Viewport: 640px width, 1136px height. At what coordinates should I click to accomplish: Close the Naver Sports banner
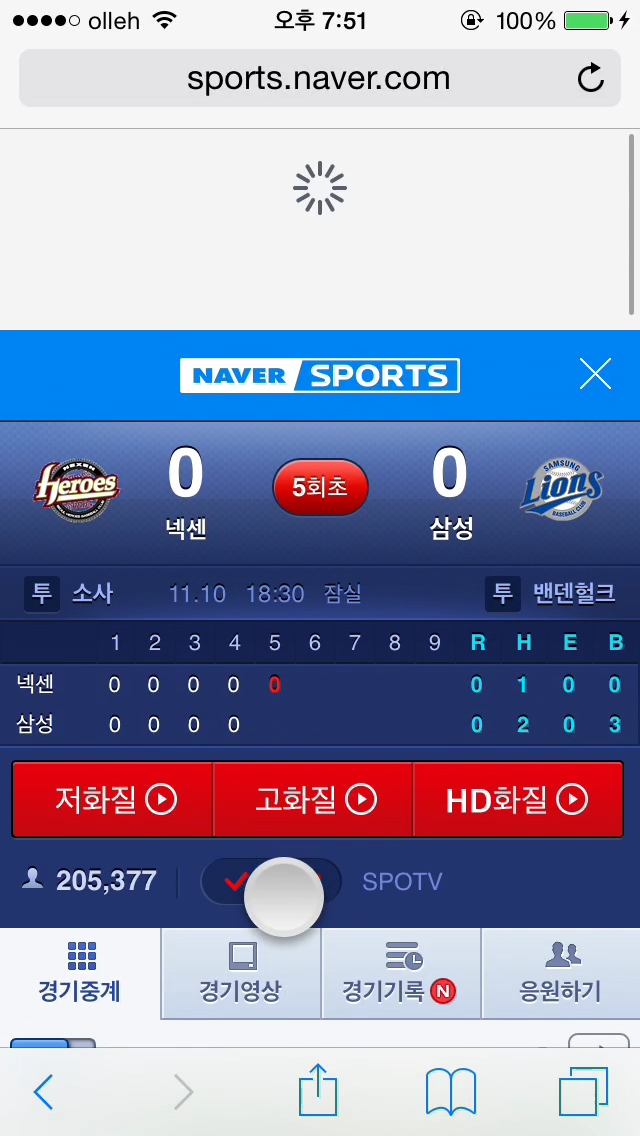(595, 374)
